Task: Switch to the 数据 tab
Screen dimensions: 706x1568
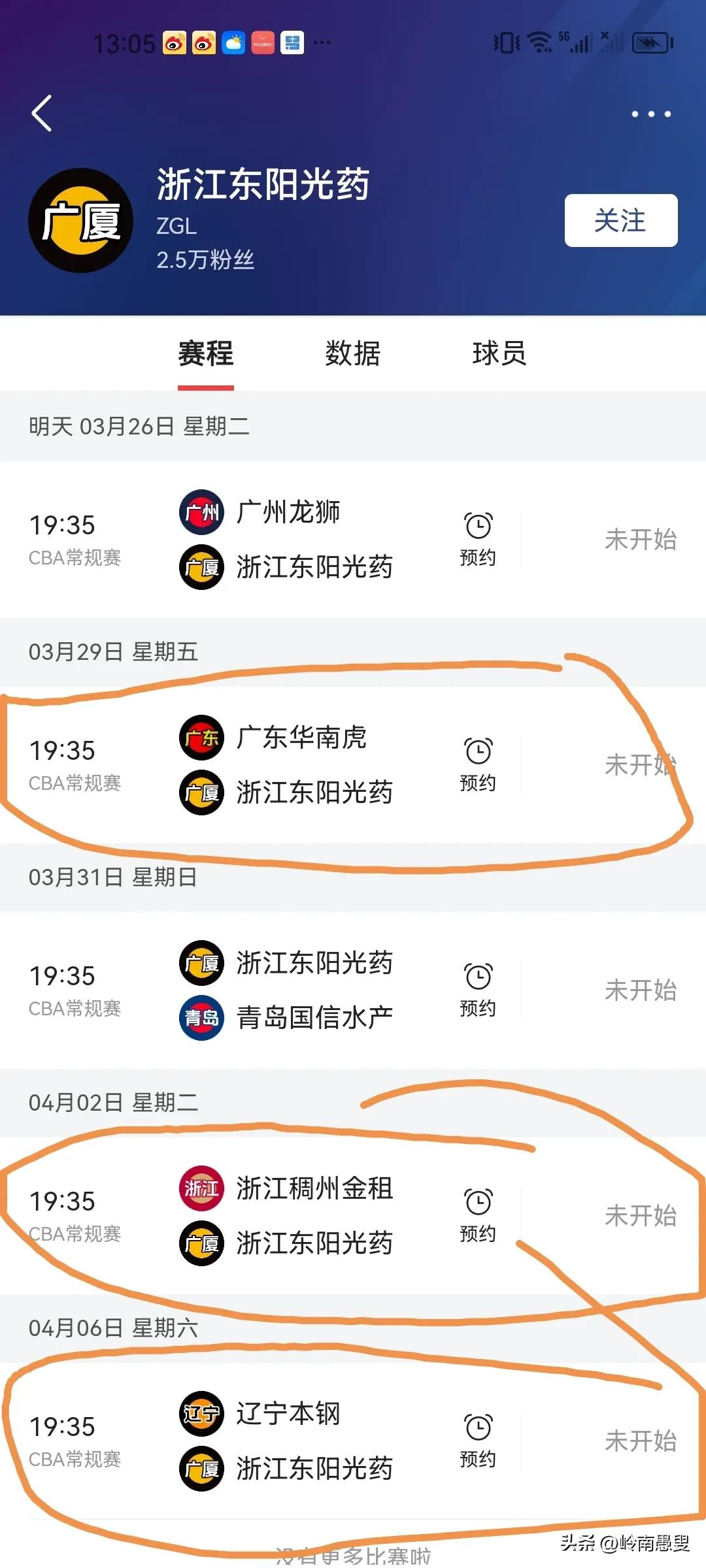Action: [x=352, y=353]
